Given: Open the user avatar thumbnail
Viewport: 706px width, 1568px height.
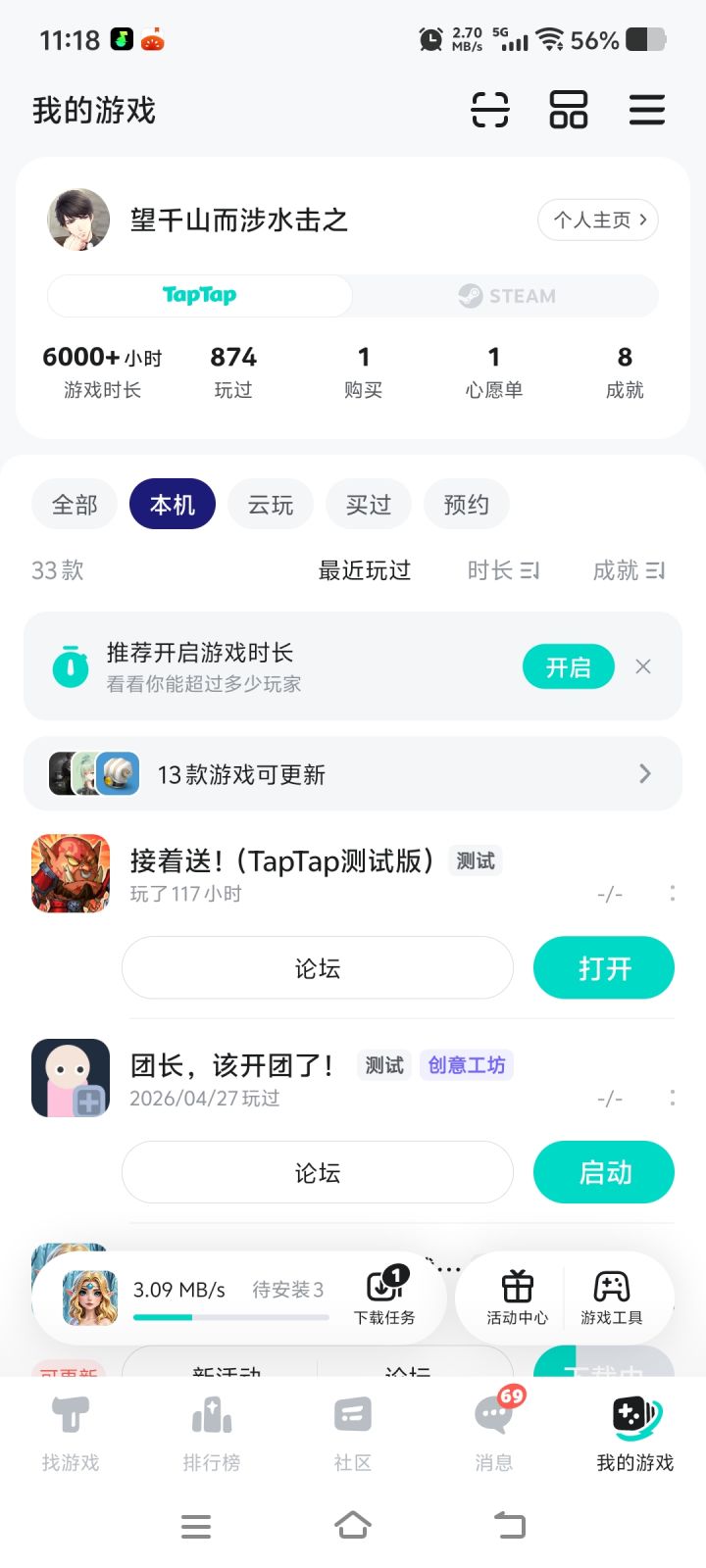Looking at the screenshot, I should coord(77,220).
